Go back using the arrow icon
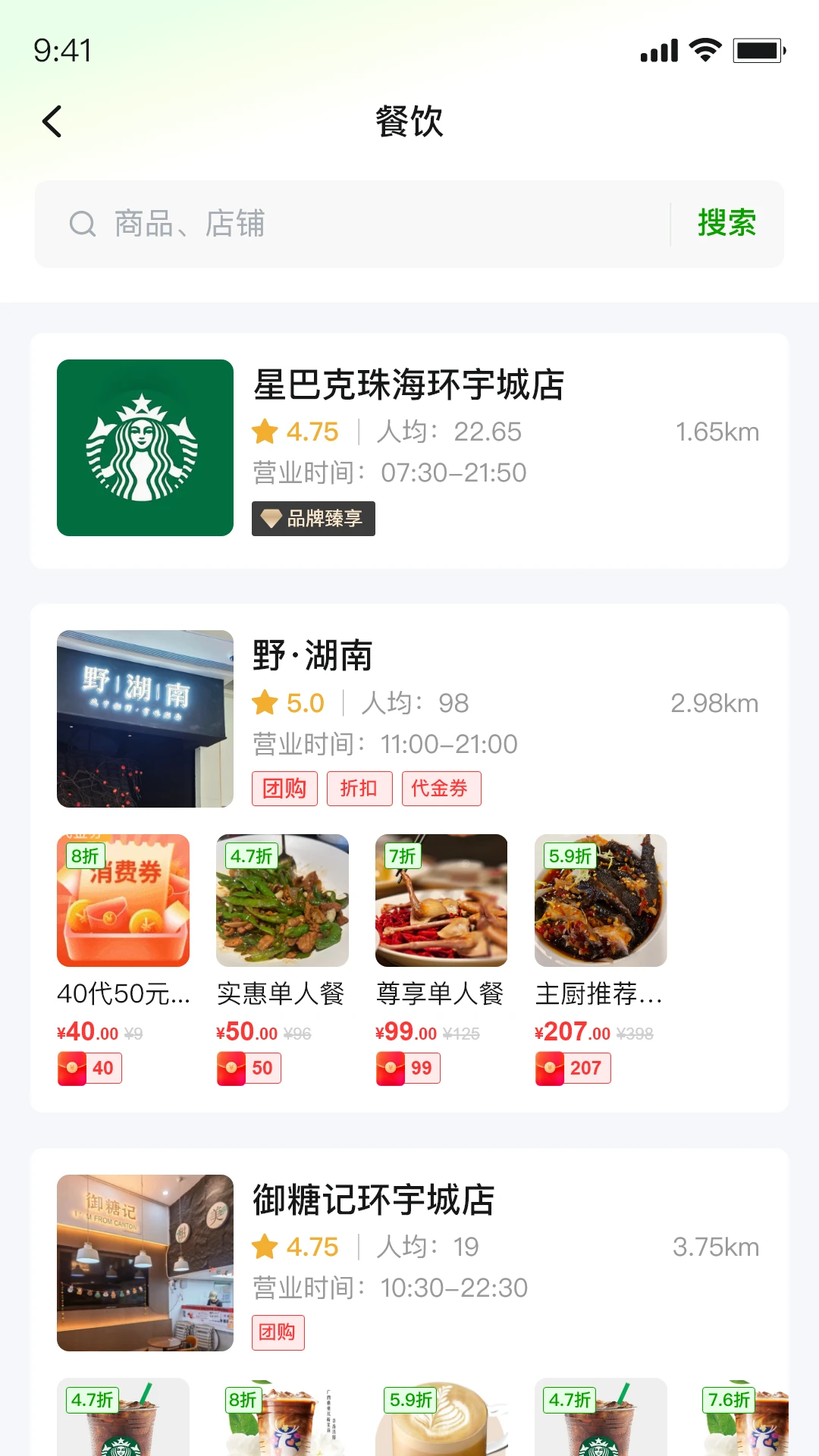 [52, 121]
